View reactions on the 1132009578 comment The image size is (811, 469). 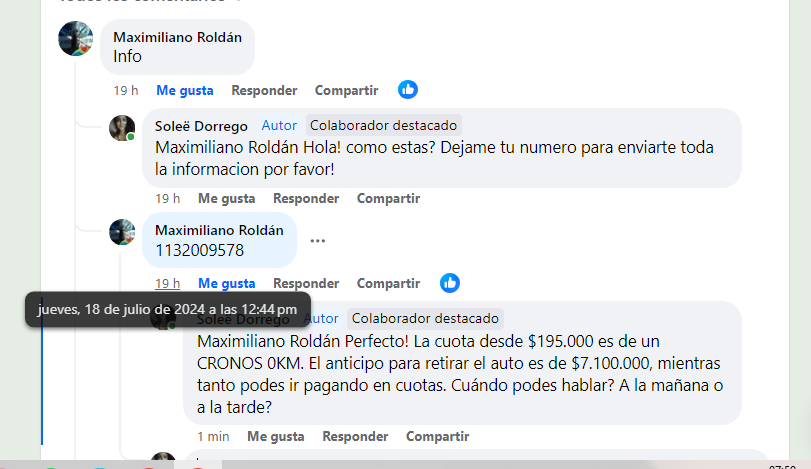[450, 283]
